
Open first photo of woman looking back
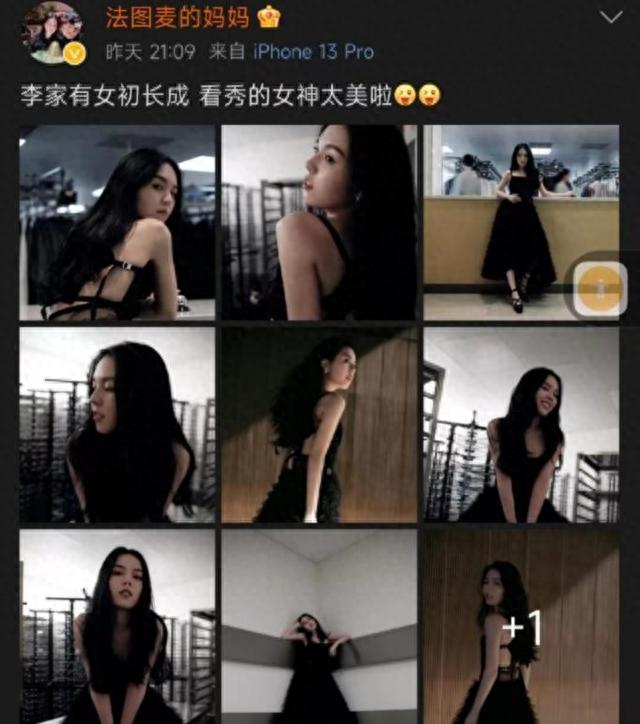click(x=117, y=223)
